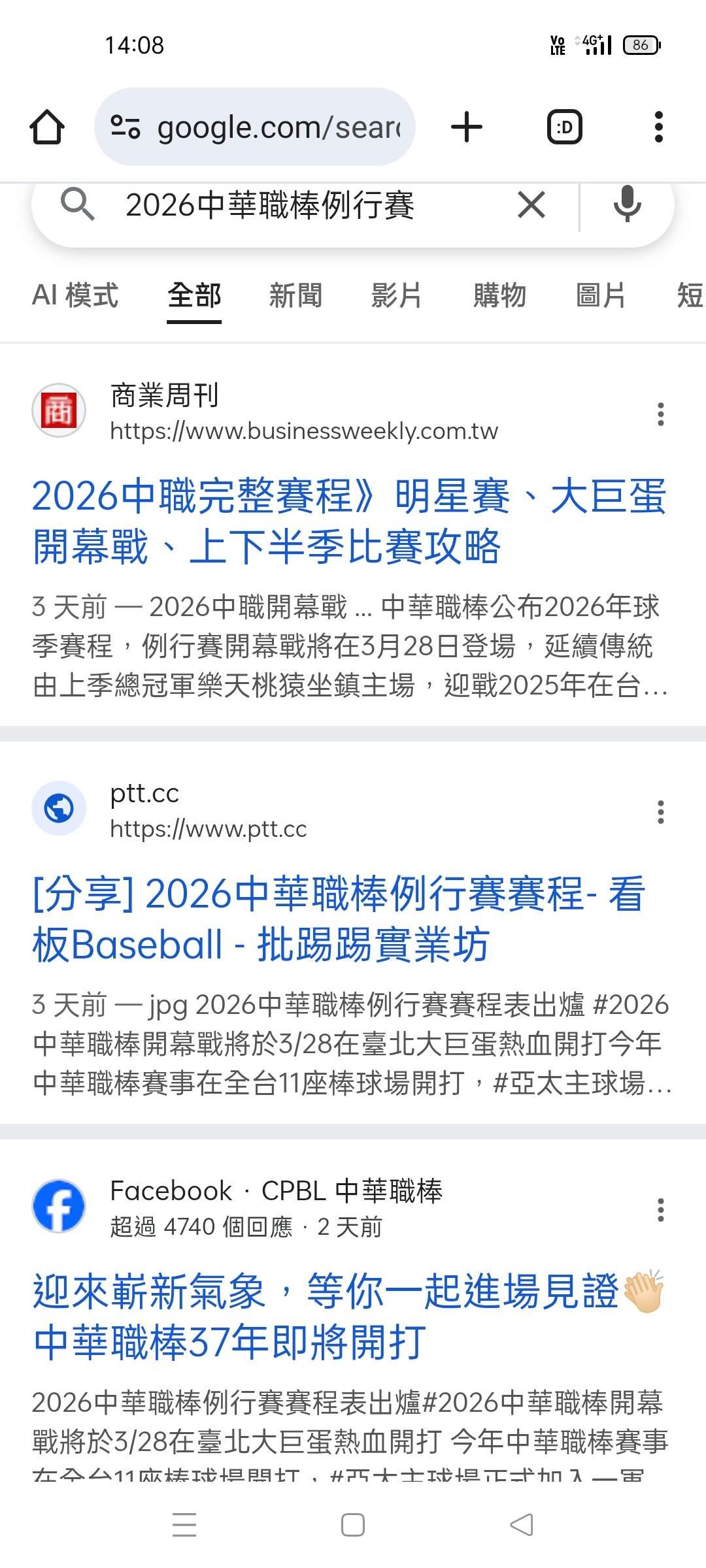The height and width of the screenshot is (1568, 706).
Task: Switch to the AI 模式 tab
Action: tap(75, 295)
